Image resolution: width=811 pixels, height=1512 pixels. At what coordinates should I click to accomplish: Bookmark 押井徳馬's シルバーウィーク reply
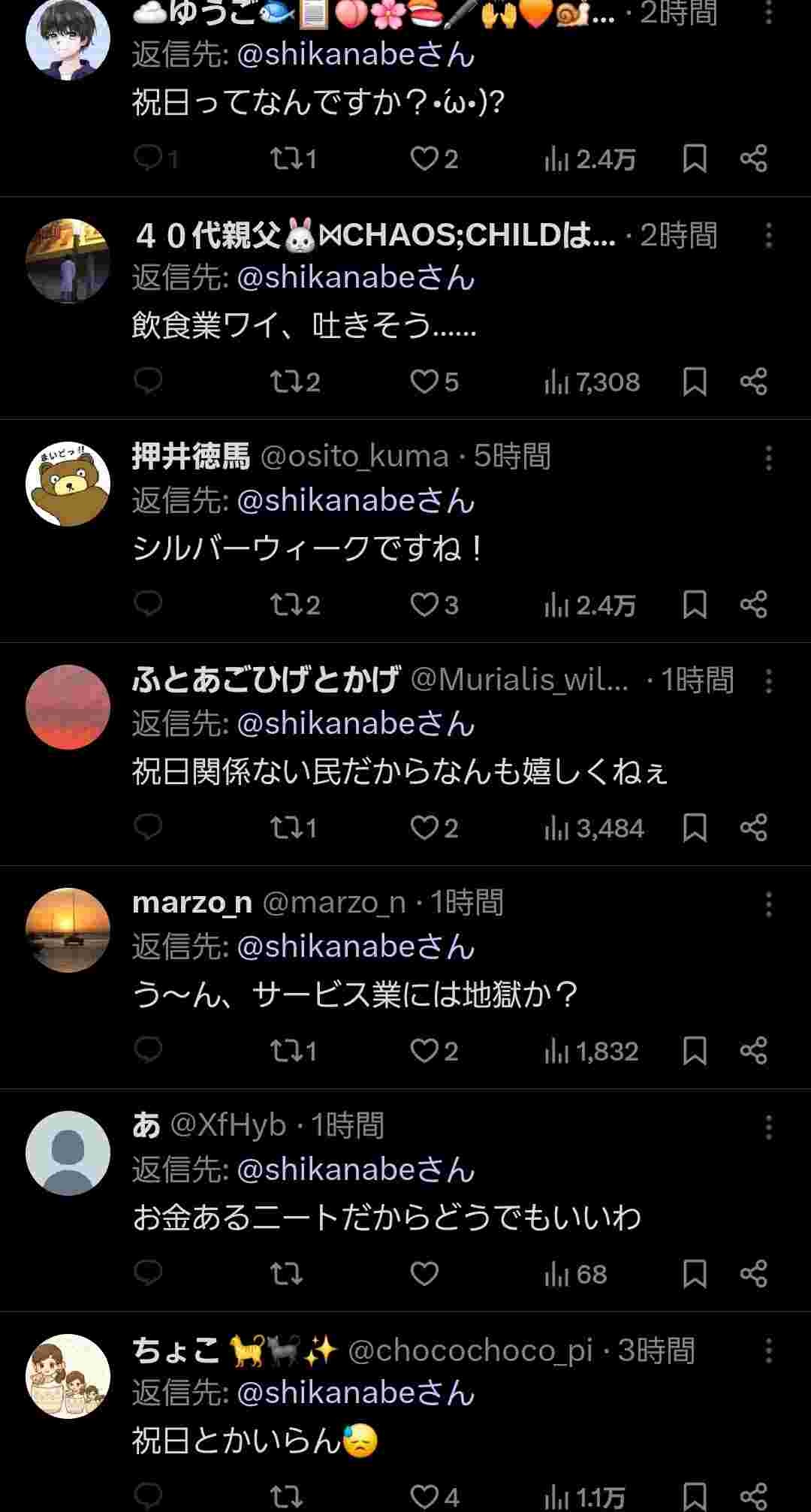pyautogui.click(x=695, y=605)
